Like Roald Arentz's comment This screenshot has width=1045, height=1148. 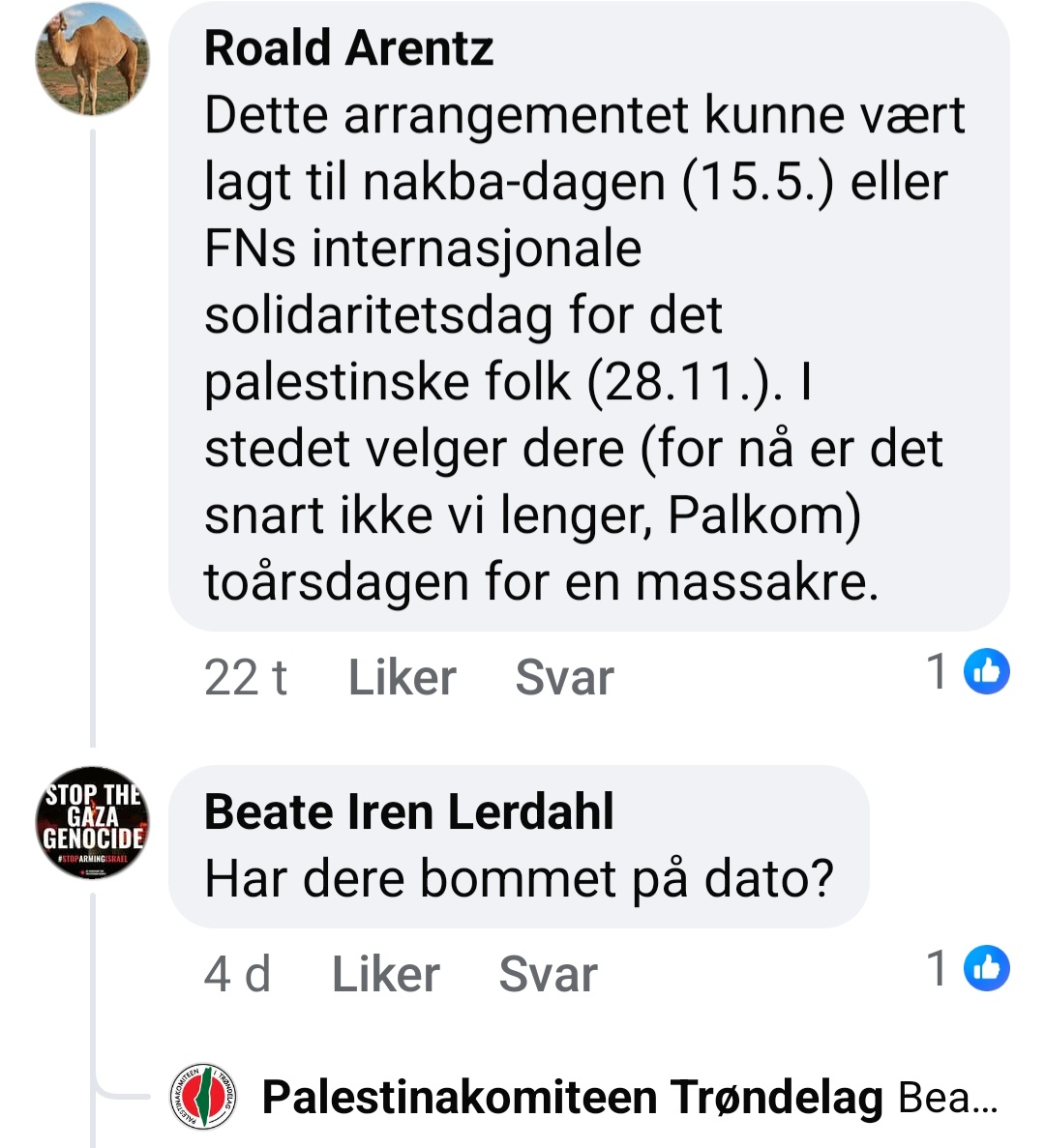[402, 677]
